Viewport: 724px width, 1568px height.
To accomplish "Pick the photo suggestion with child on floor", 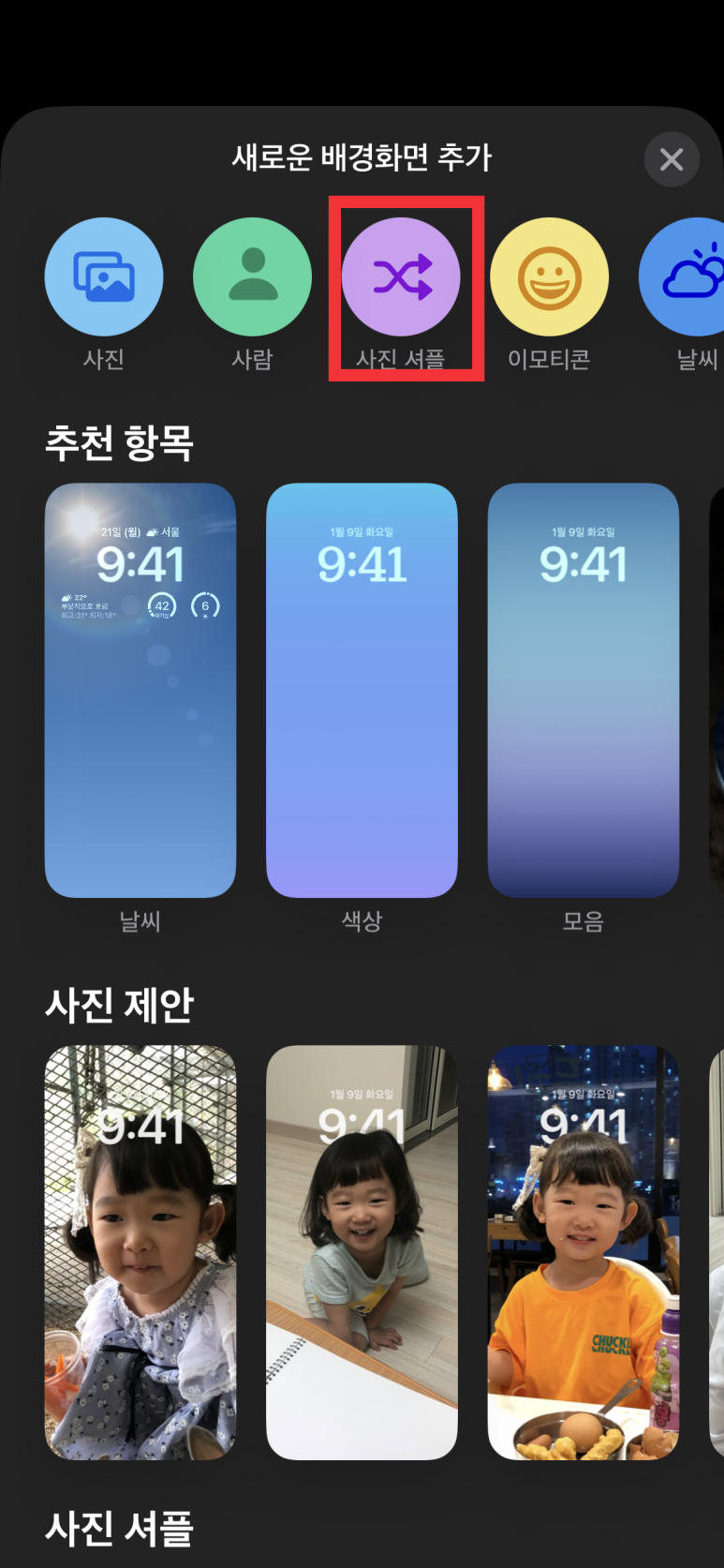I will [x=362, y=1252].
